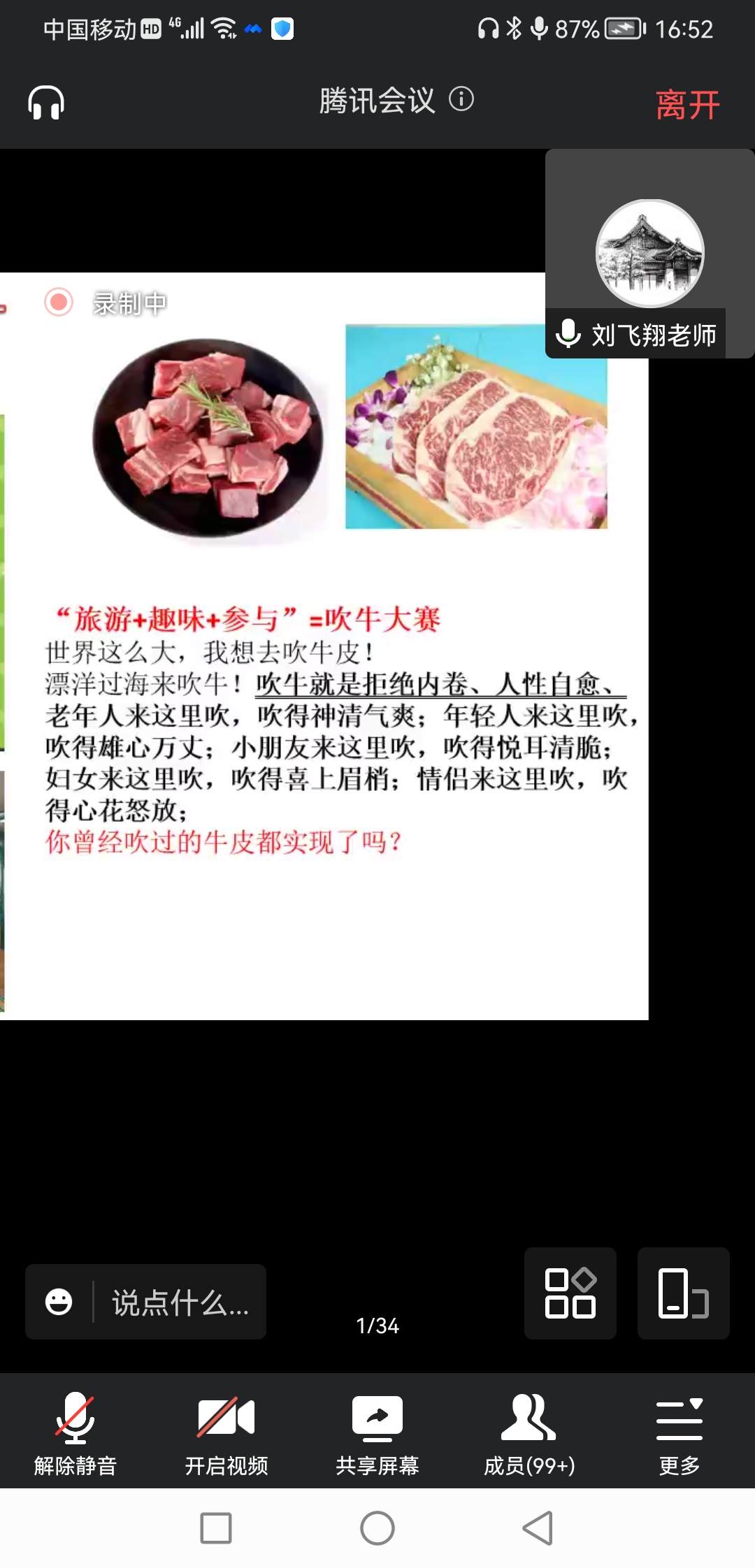Tap the 说点什么 chat input
Screen dimensions: 755x1568
180,1302
